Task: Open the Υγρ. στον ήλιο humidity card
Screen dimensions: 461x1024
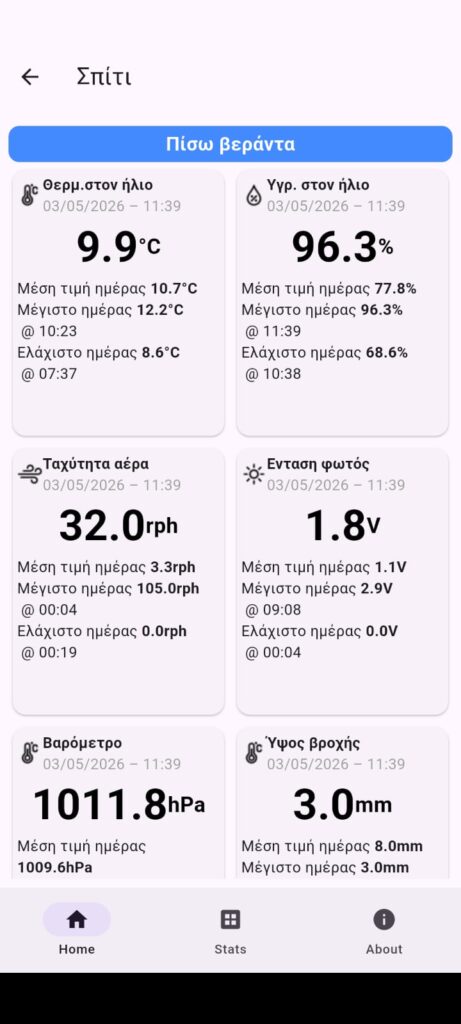Action: click(342, 302)
